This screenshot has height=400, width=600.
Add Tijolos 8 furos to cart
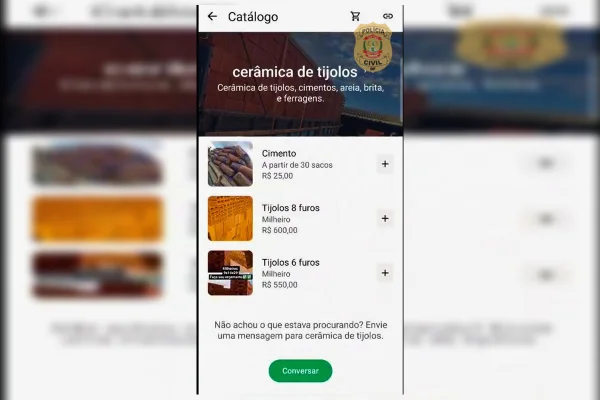tap(385, 218)
